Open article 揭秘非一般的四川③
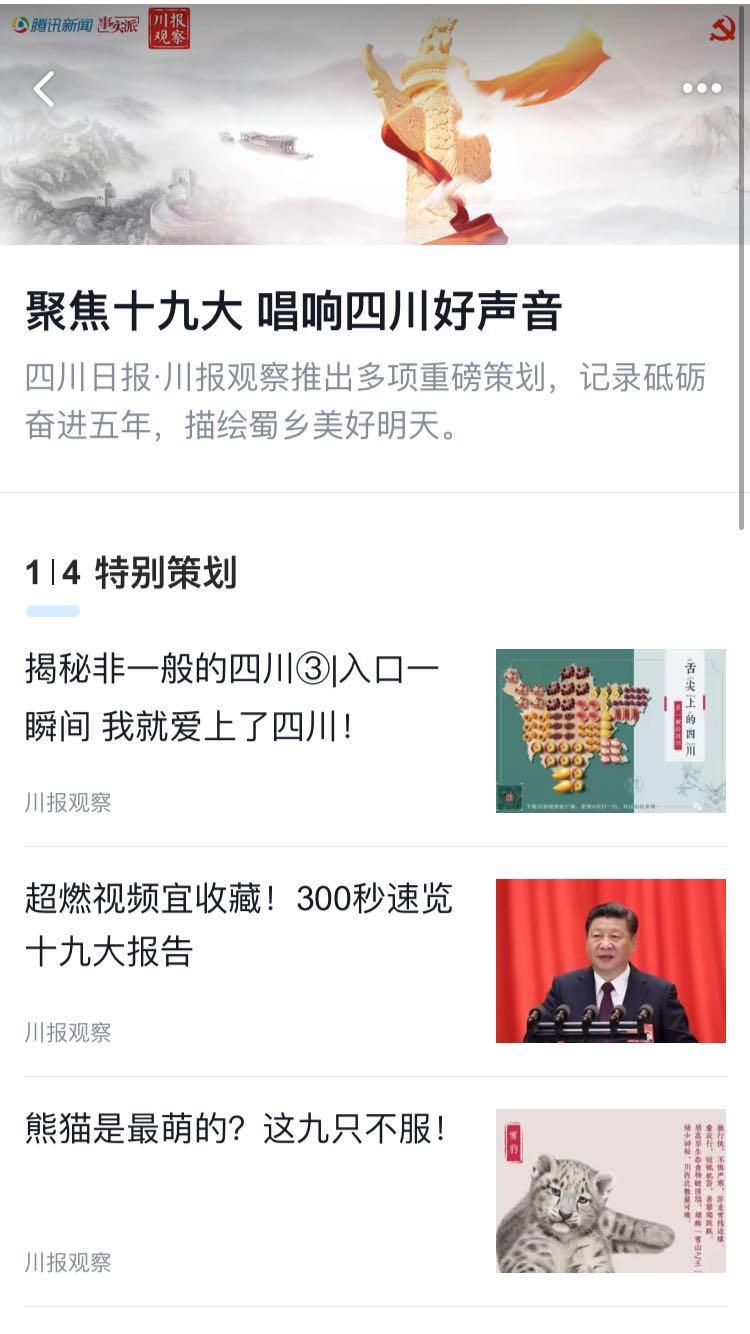 pos(232,698)
